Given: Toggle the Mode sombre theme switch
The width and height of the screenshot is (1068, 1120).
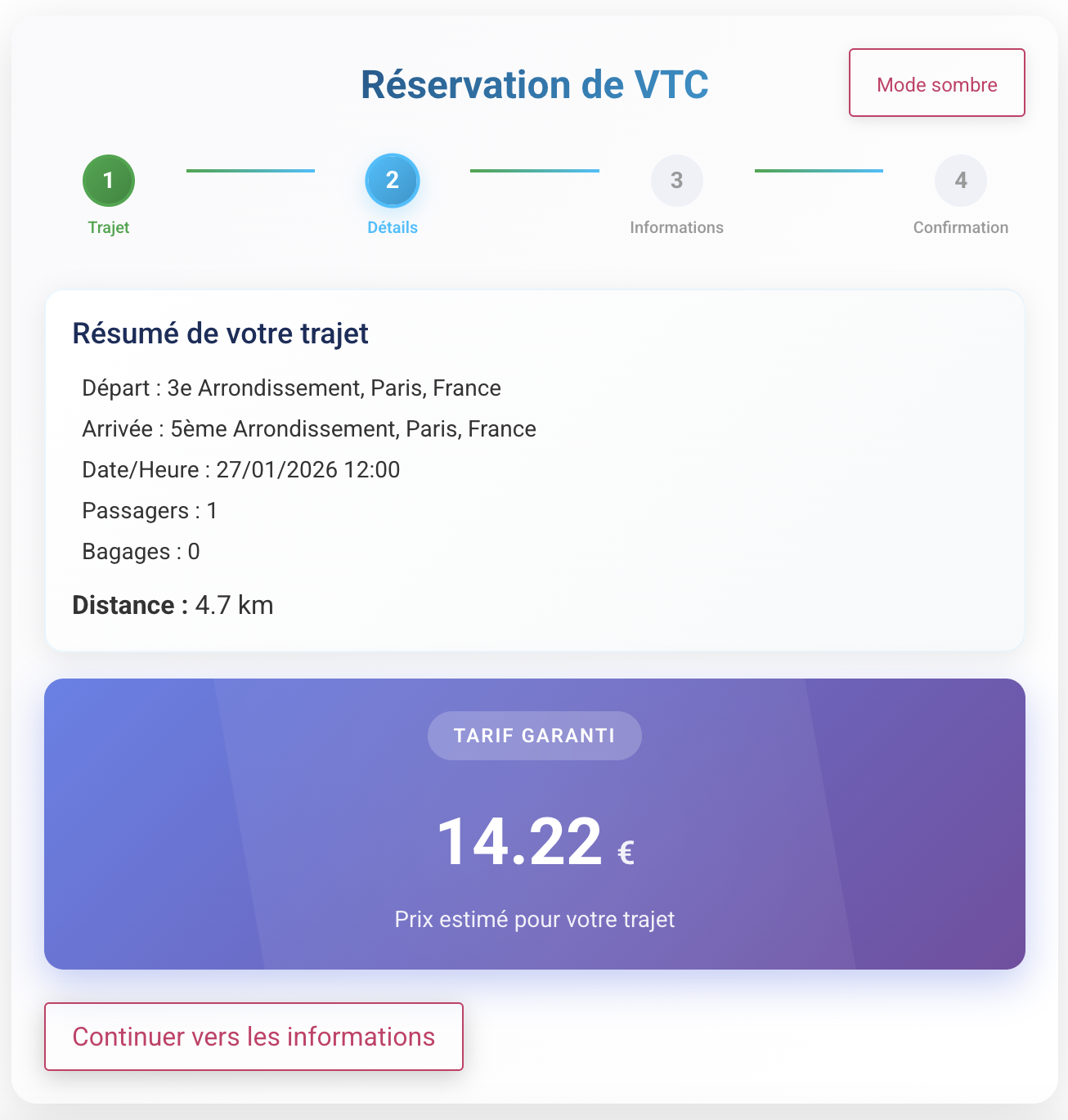Looking at the screenshot, I should [936, 83].
